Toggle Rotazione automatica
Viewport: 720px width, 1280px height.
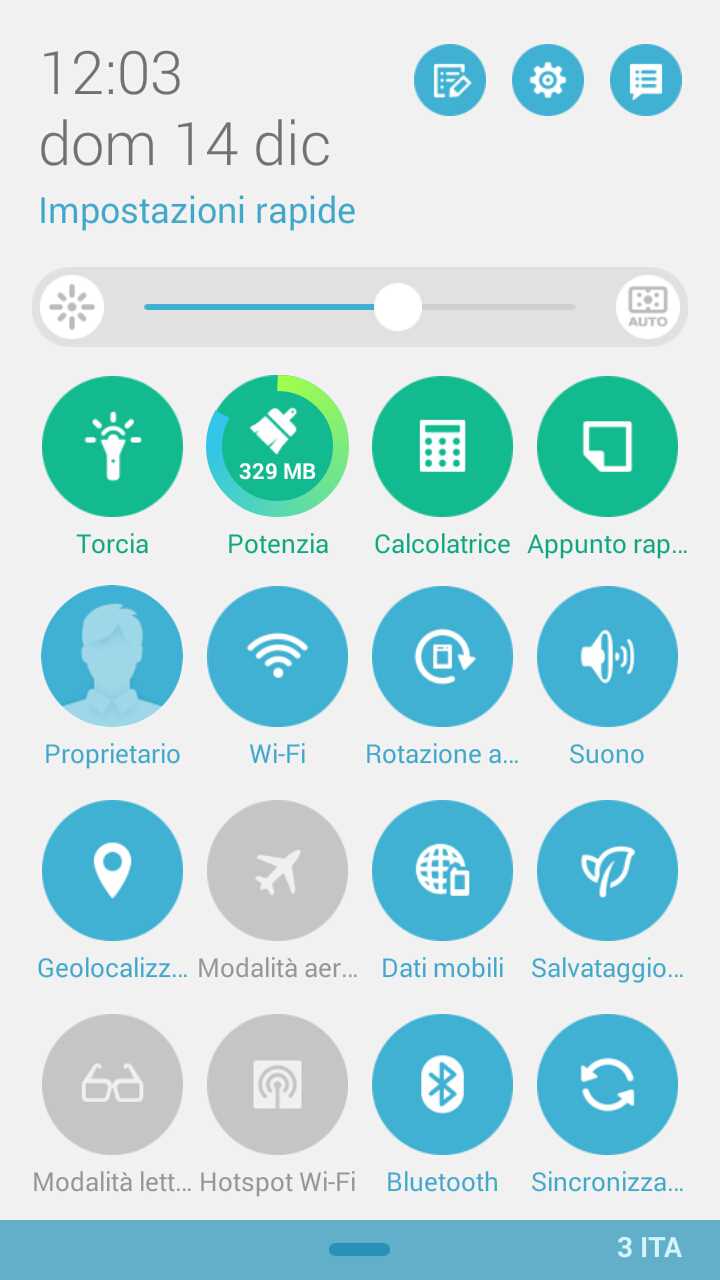(x=442, y=656)
